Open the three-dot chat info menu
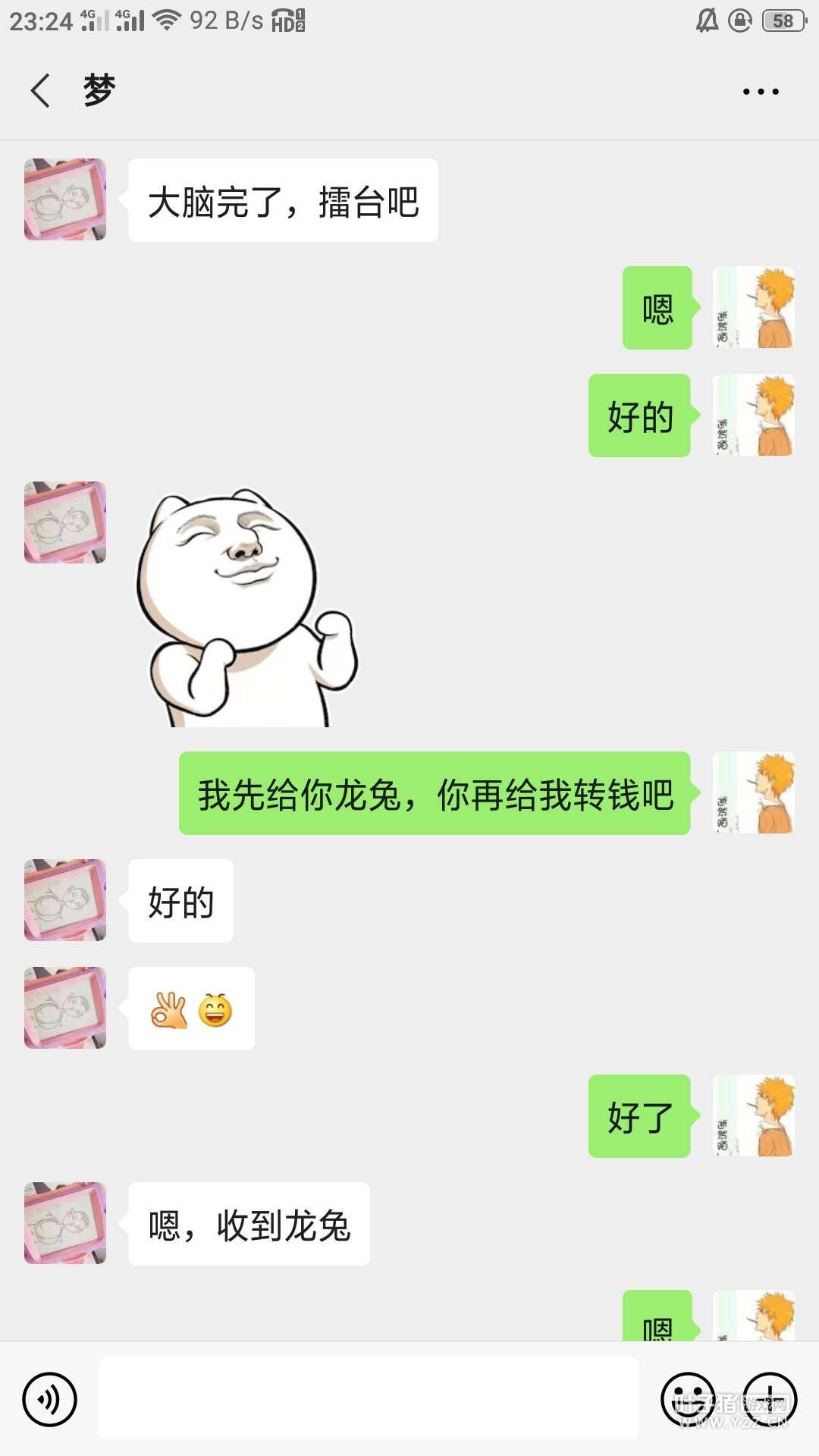The width and height of the screenshot is (819, 1456). click(x=760, y=92)
